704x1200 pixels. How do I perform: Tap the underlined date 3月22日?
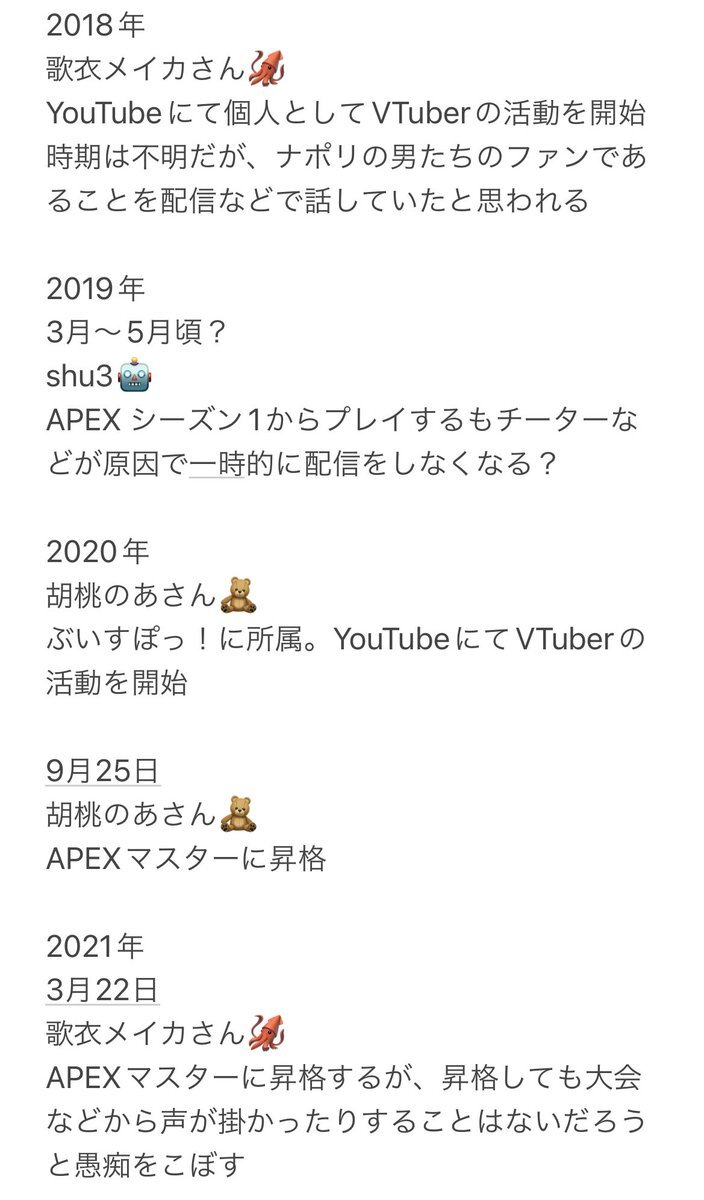pos(102,990)
